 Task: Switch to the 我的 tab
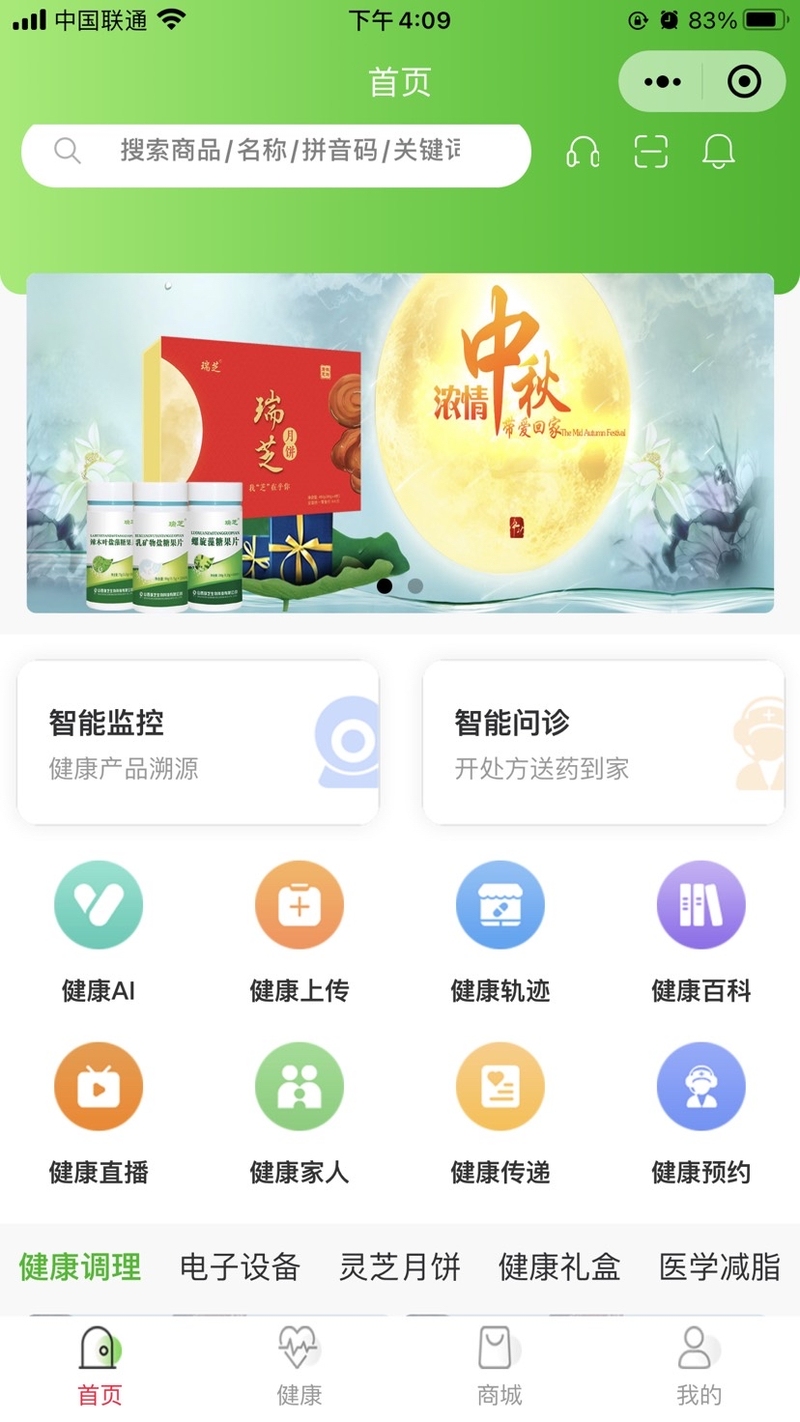coord(698,1366)
